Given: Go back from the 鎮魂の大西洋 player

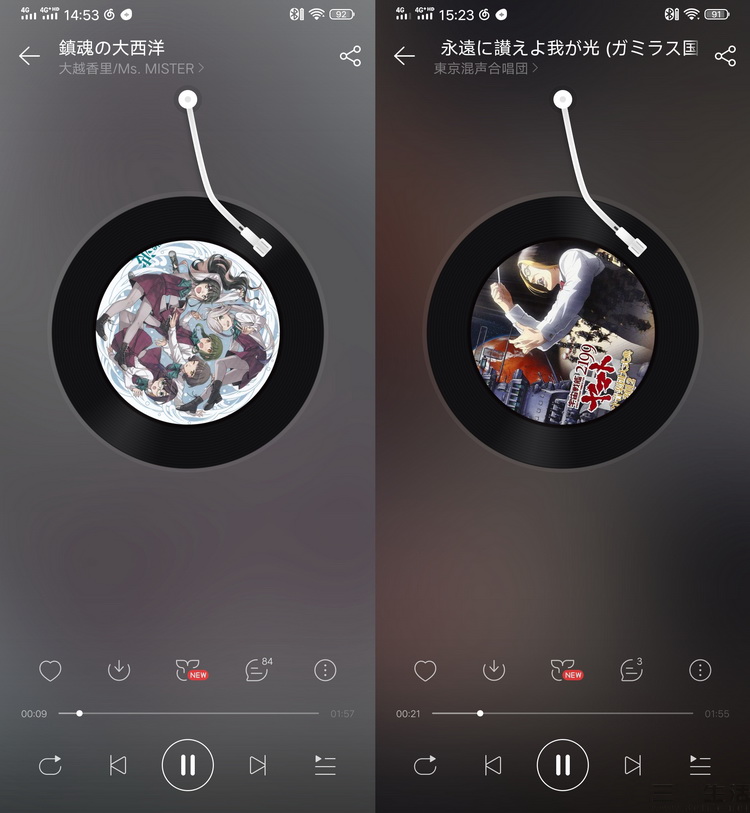Looking at the screenshot, I should coord(29,56).
